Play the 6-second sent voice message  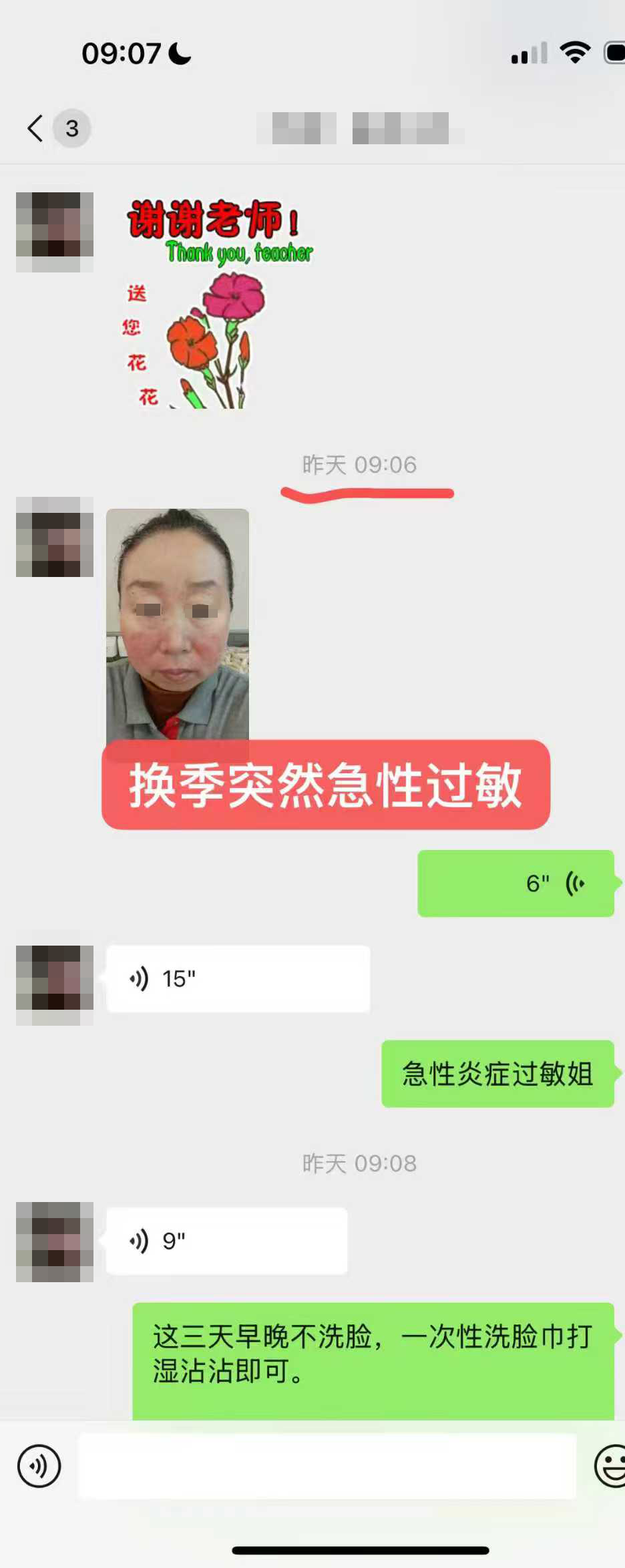pos(515,884)
